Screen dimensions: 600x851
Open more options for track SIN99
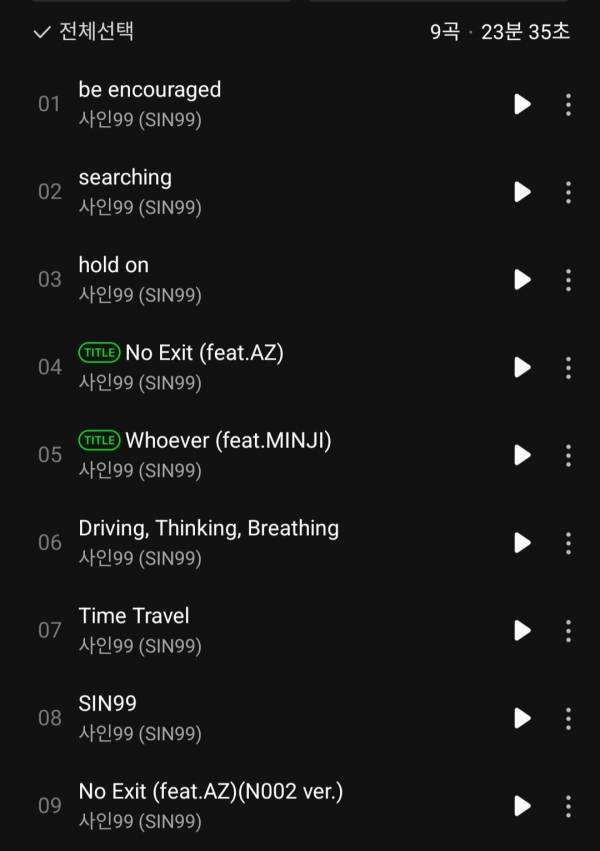point(568,718)
